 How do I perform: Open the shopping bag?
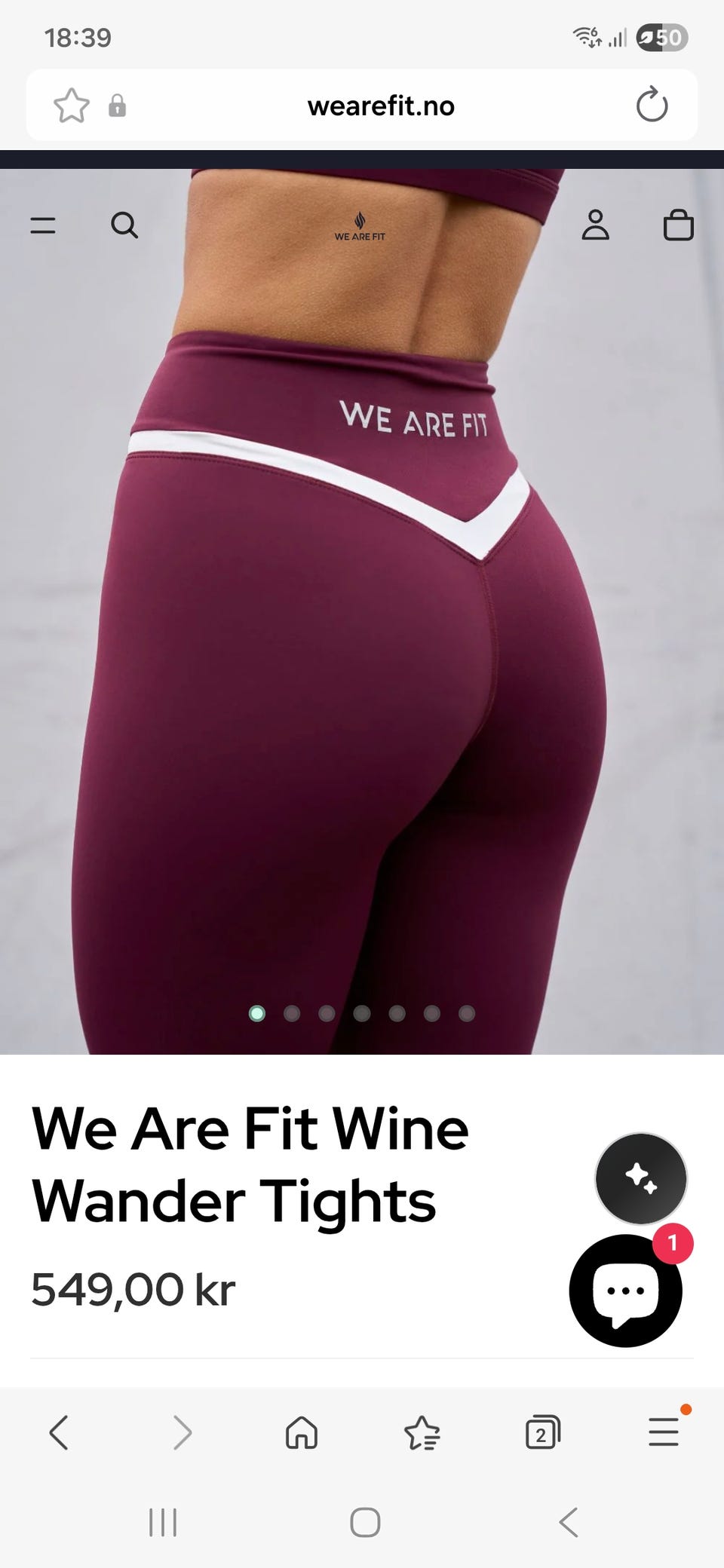click(x=678, y=225)
